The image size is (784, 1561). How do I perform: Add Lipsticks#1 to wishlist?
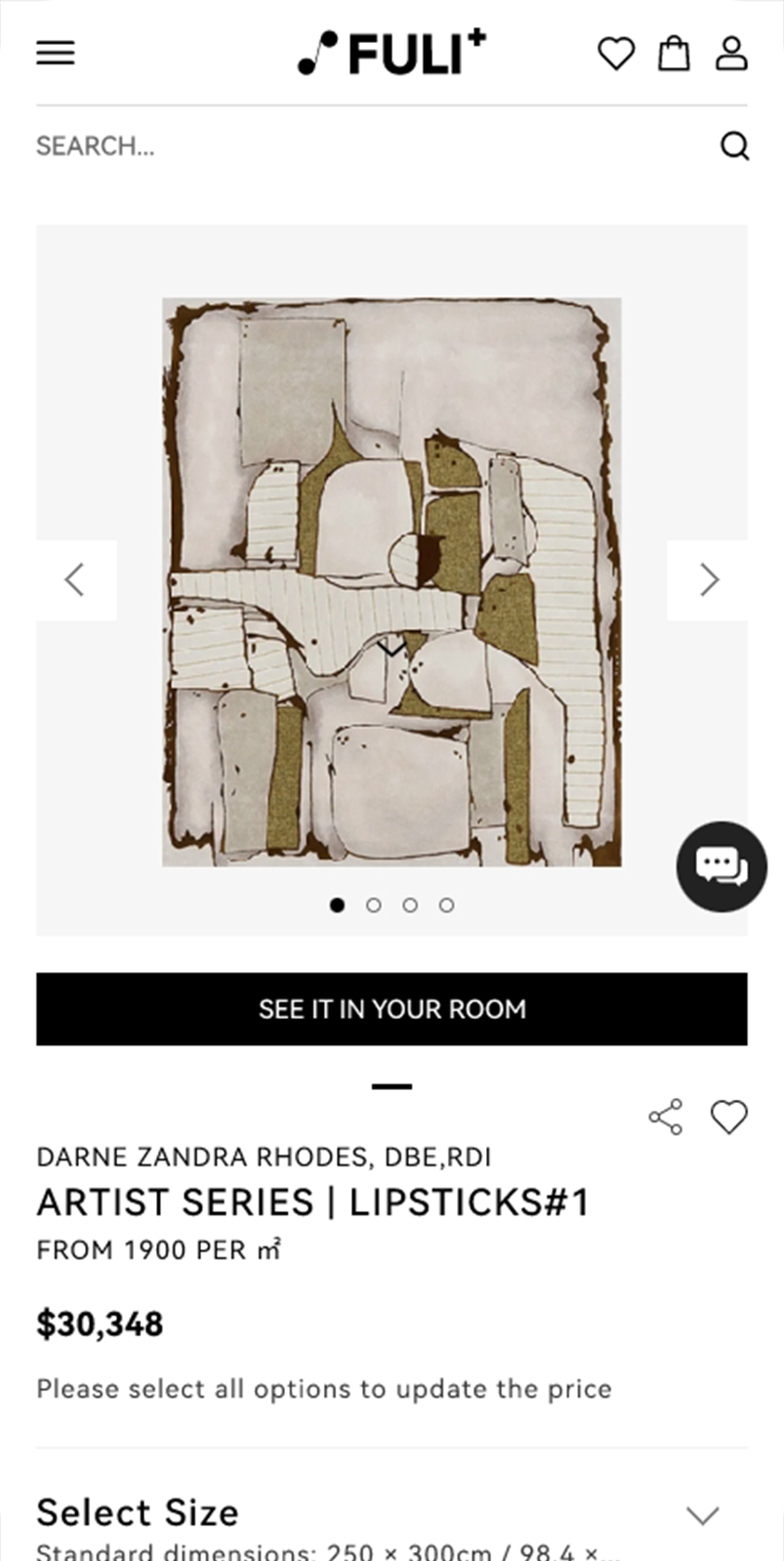pos(728,1118)
